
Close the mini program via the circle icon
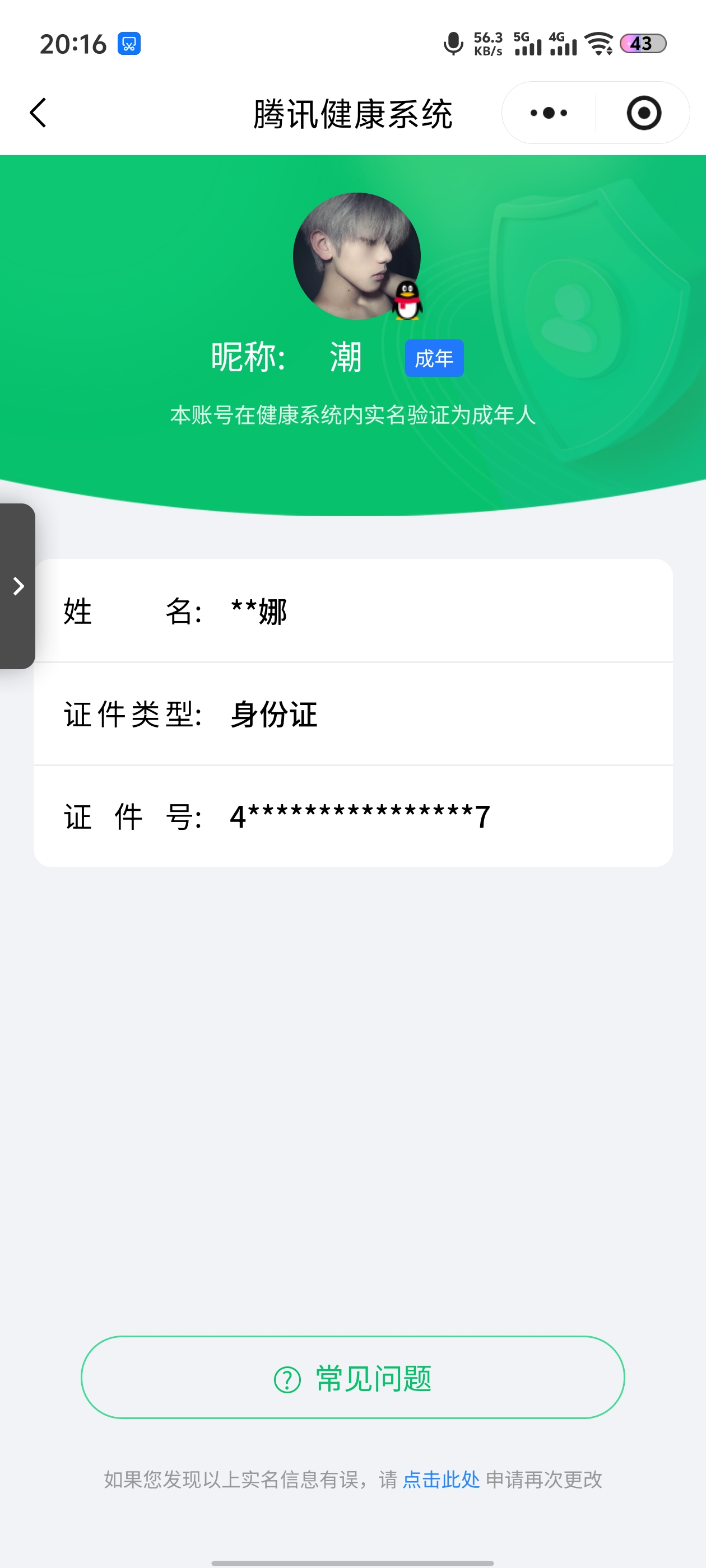pyautogui.click(x=643, y=113)
